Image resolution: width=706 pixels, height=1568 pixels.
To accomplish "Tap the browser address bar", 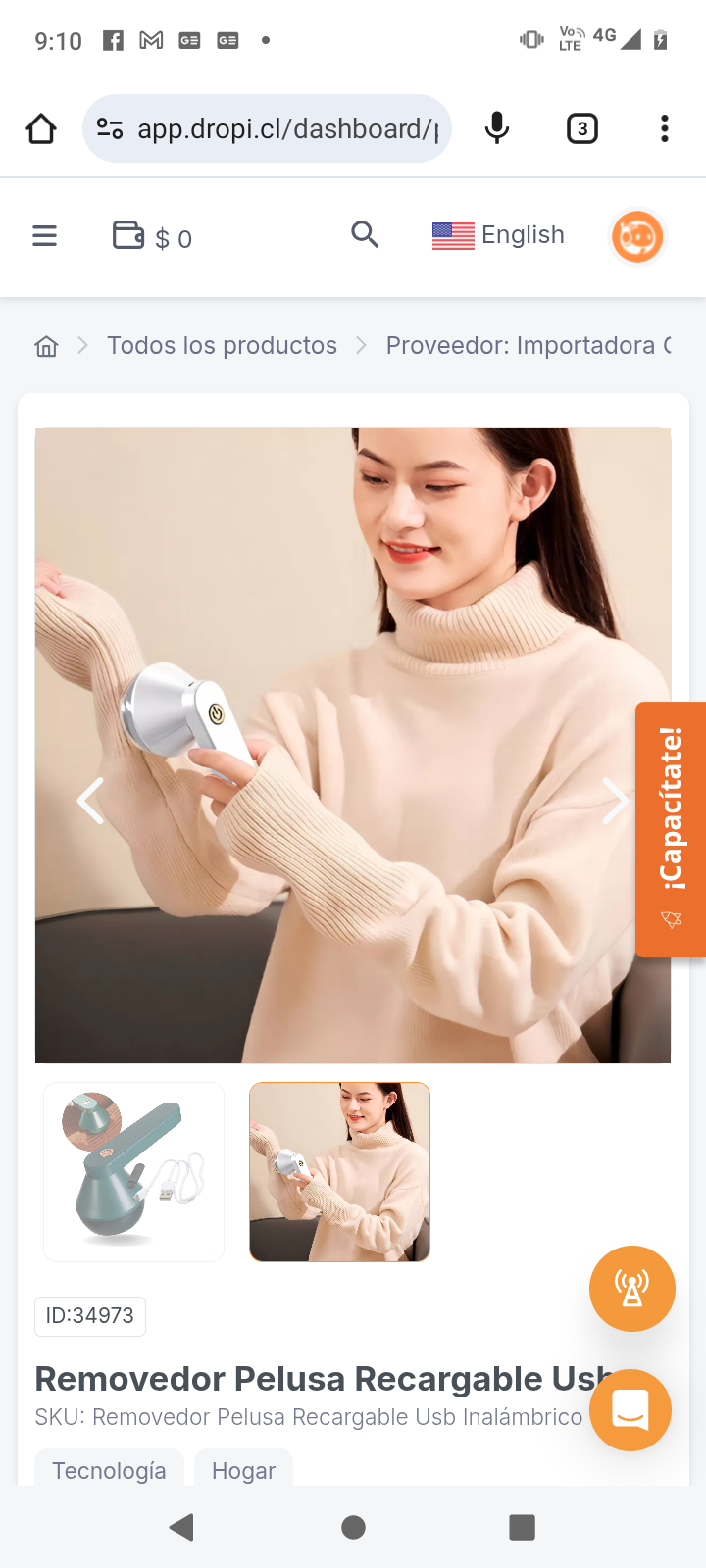I will [284, 128].
